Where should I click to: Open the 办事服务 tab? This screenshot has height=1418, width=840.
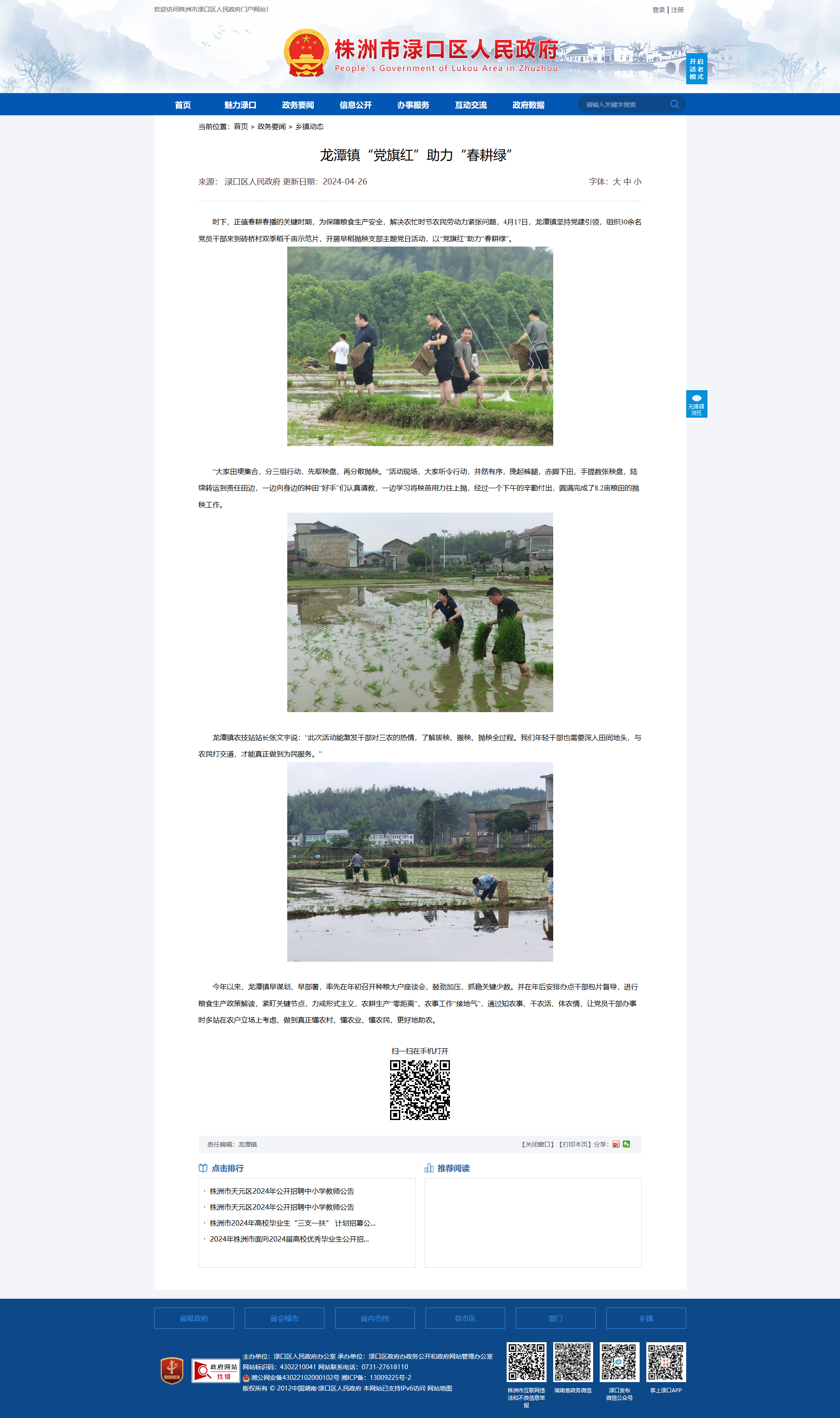pos(413,105)
